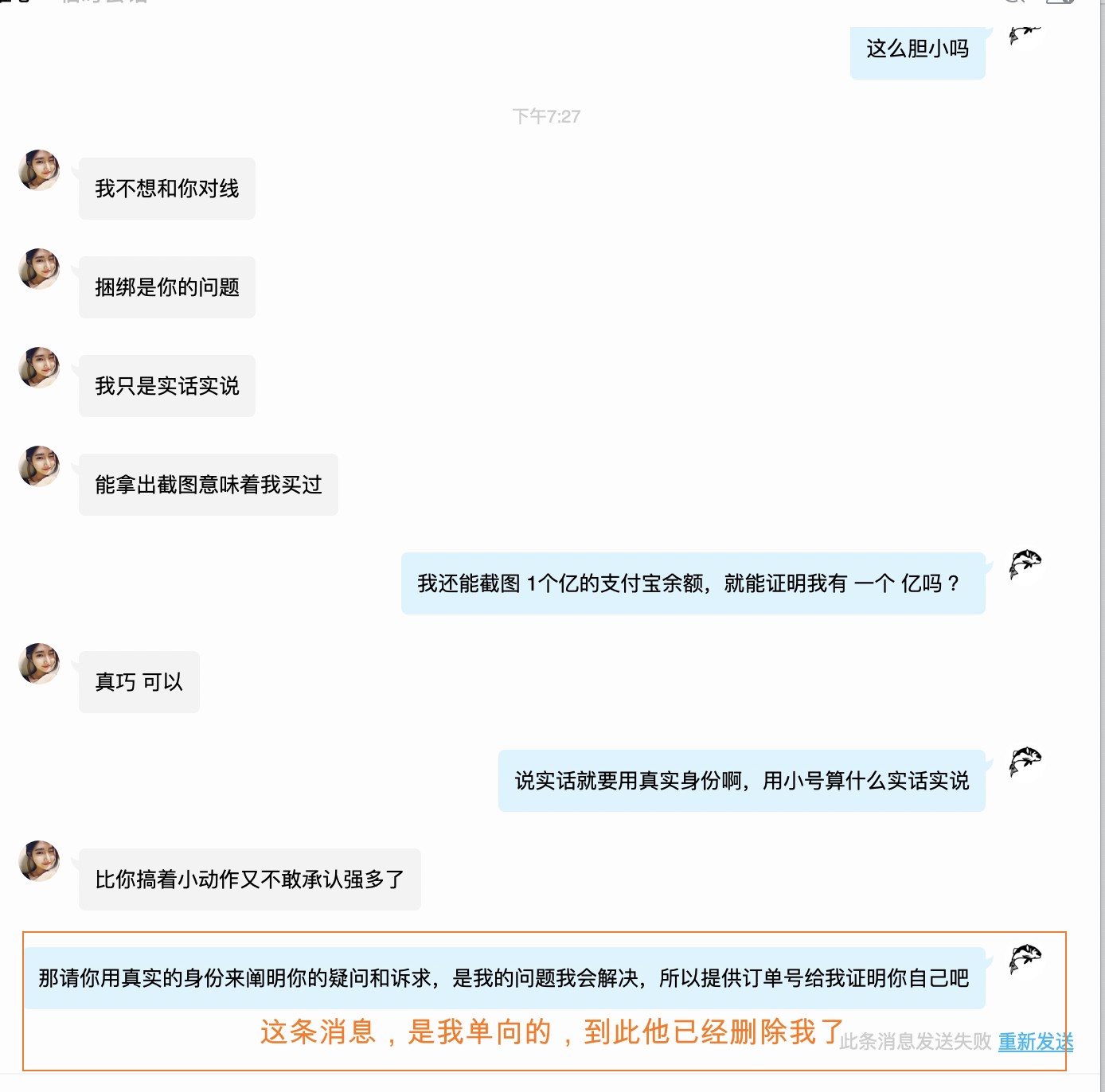This screenshot has width=1105, height=1092.
Task: Tap the 重新发送 link to resend message
Action: [1035, 1041]
